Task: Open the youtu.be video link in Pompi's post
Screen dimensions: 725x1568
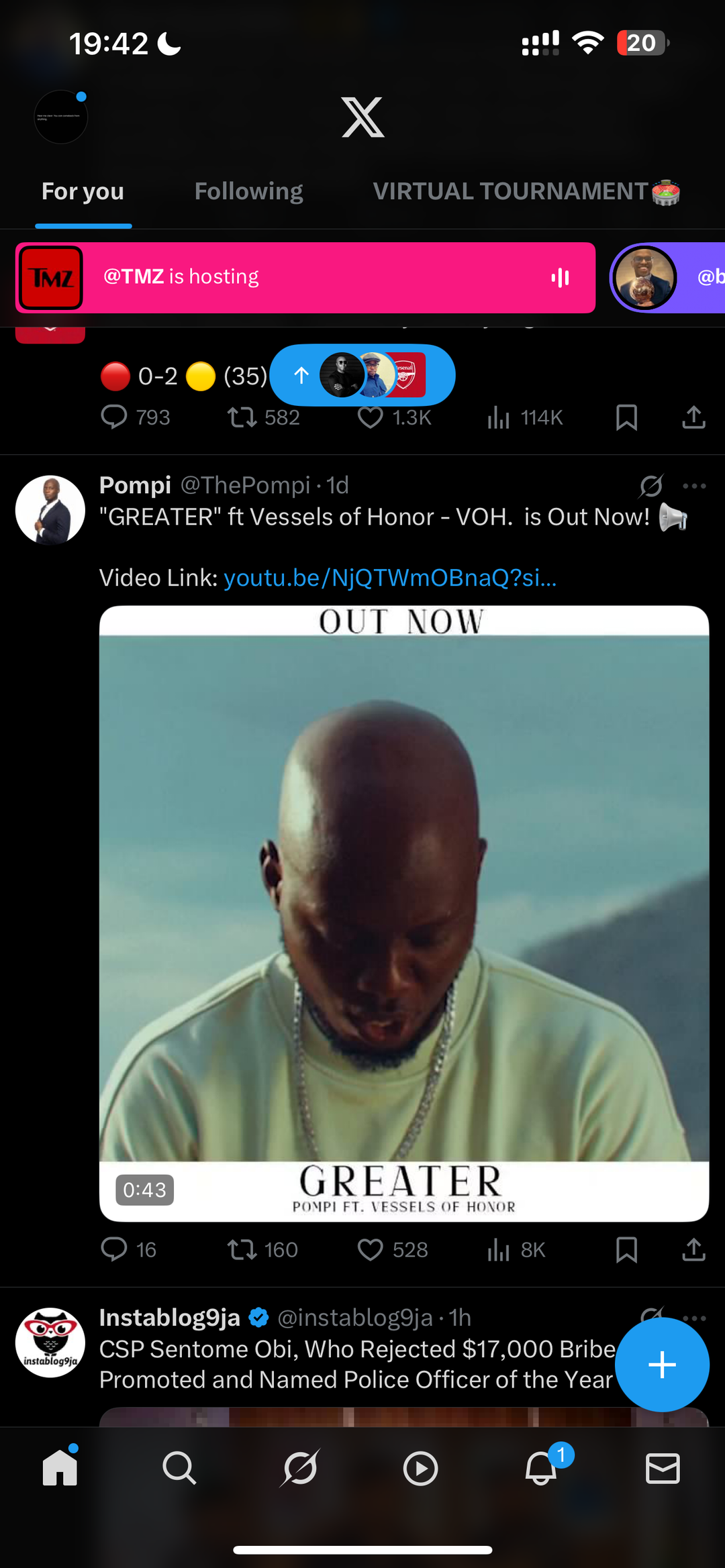Action: point(390,578)
